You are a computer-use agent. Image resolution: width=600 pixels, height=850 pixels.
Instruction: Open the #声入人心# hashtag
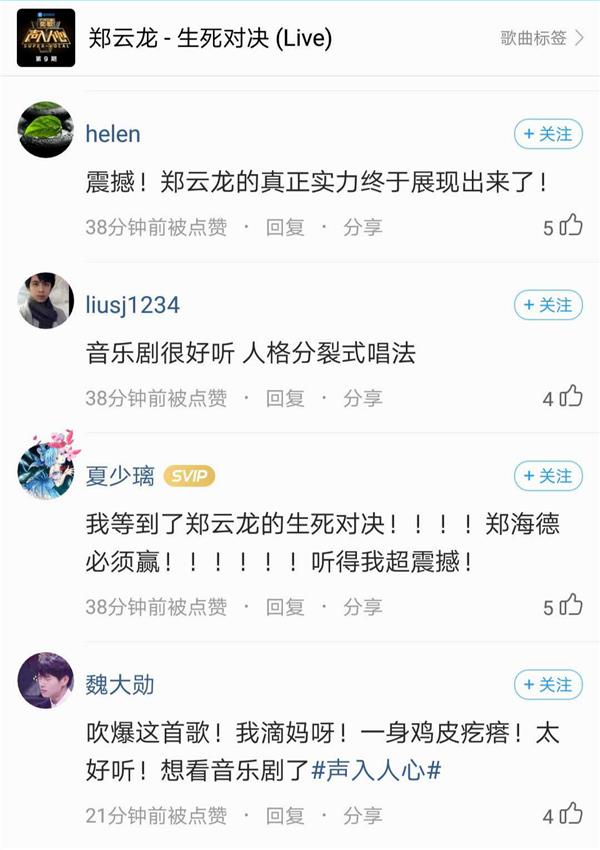377,771
